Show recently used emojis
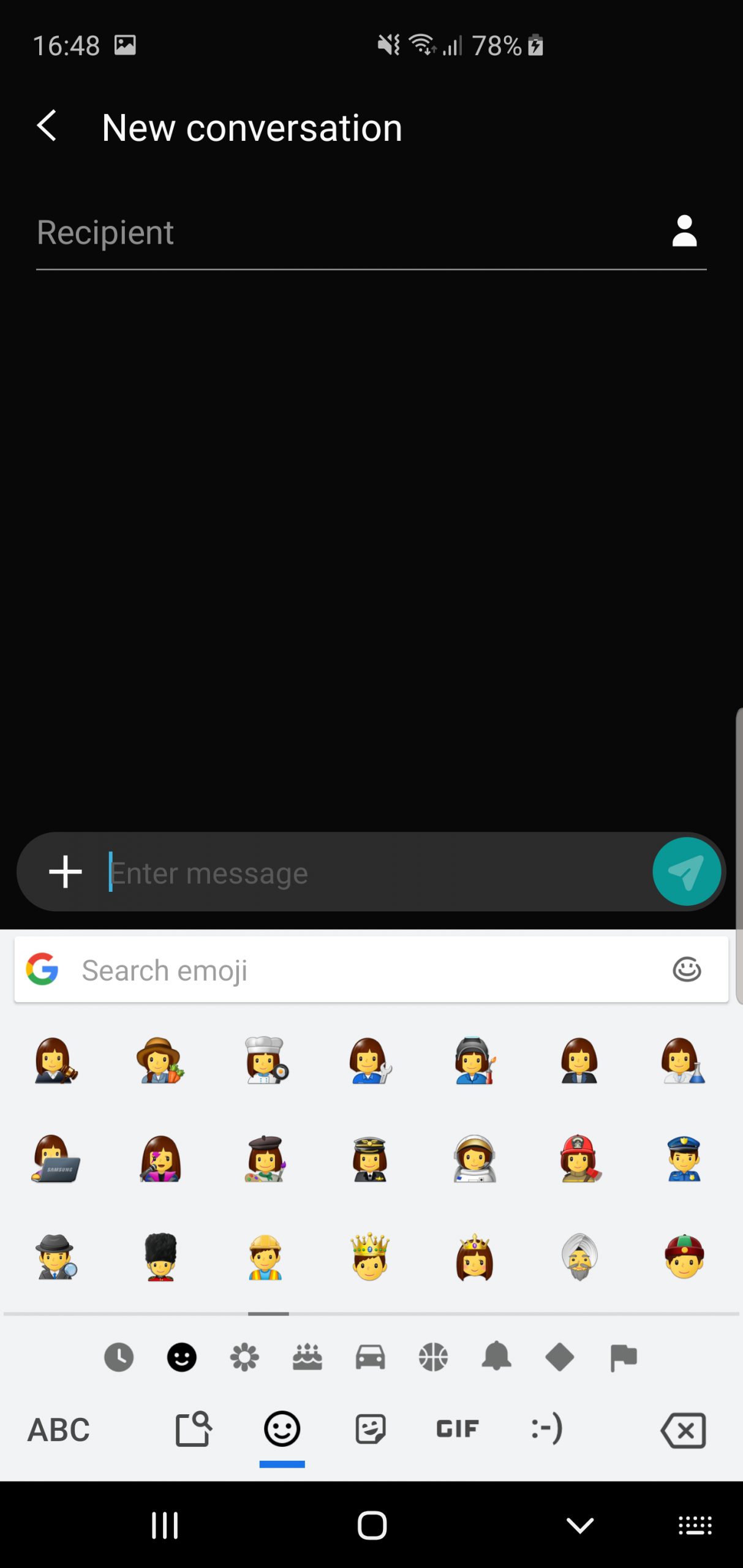The width and height of the screenshot is (743, 1568). tap(119, 1357)
